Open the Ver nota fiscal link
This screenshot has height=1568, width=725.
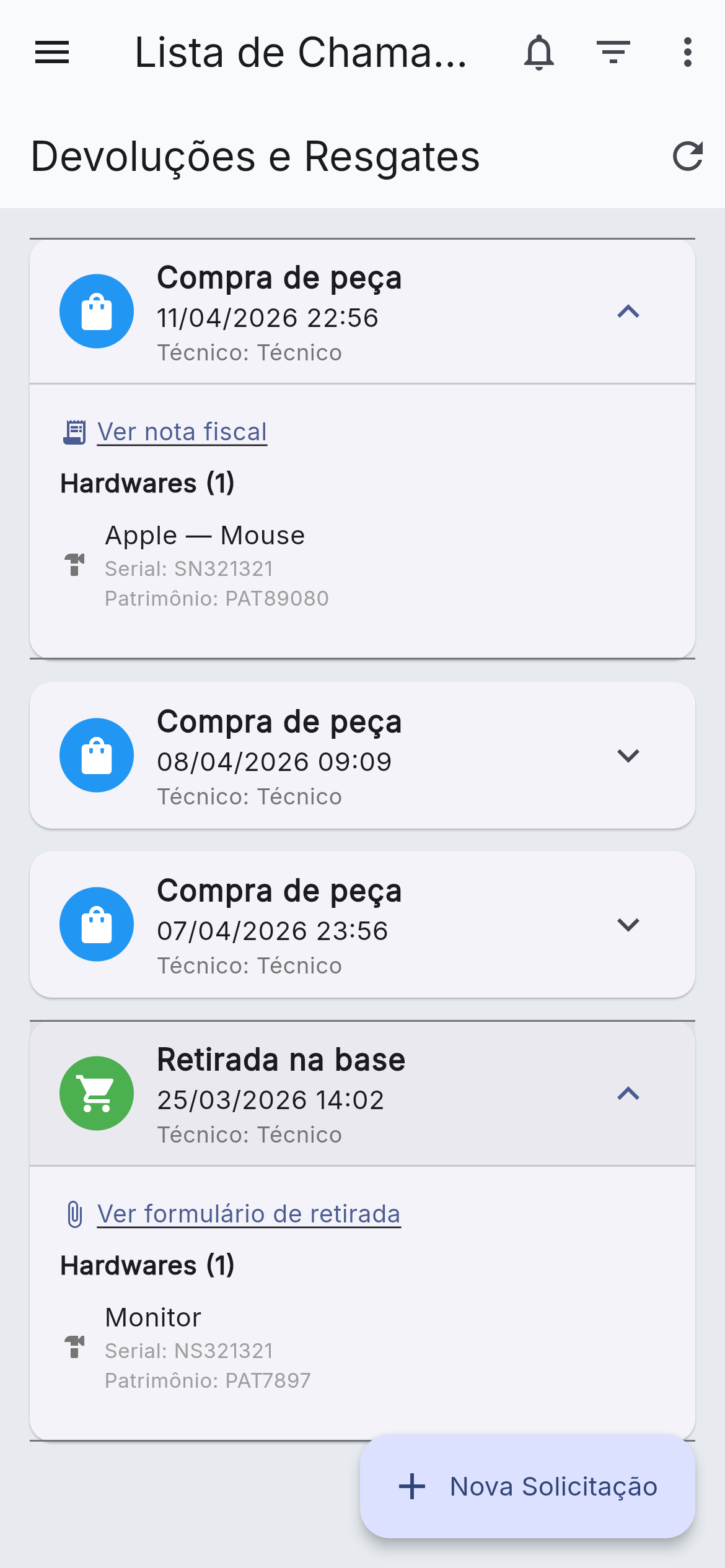181,432
